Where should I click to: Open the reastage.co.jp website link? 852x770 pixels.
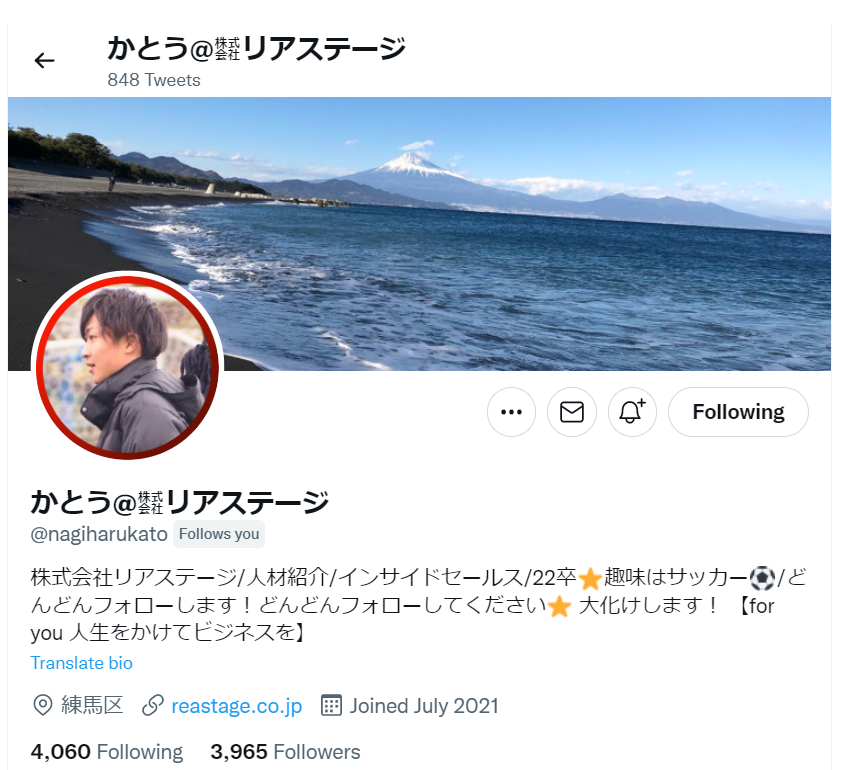[x=236, y=706]
